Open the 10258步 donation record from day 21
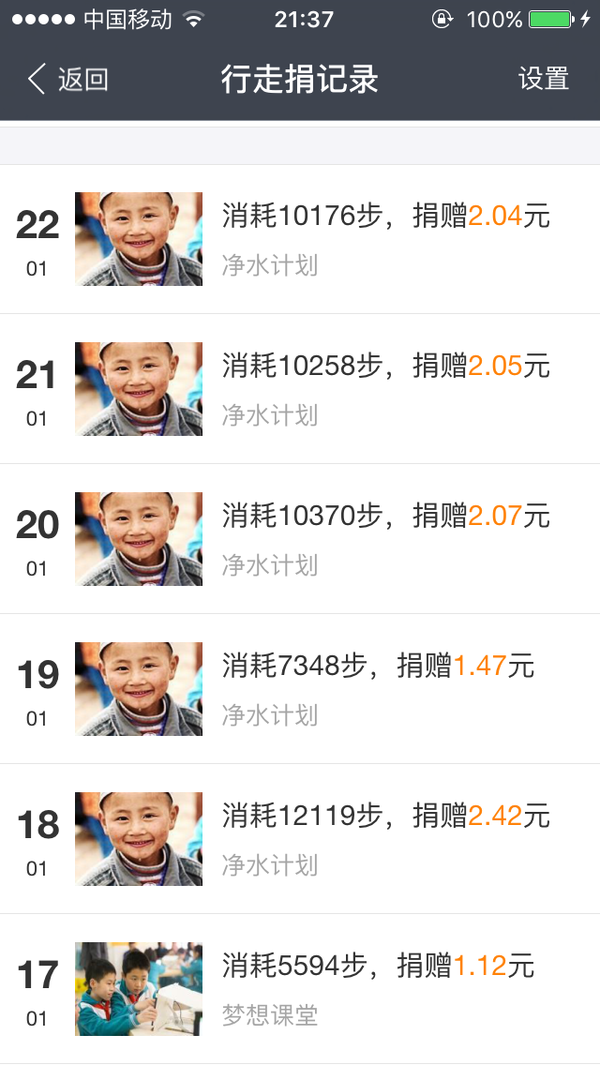The width and height of the screenshot is (600, 1065). 300,389
